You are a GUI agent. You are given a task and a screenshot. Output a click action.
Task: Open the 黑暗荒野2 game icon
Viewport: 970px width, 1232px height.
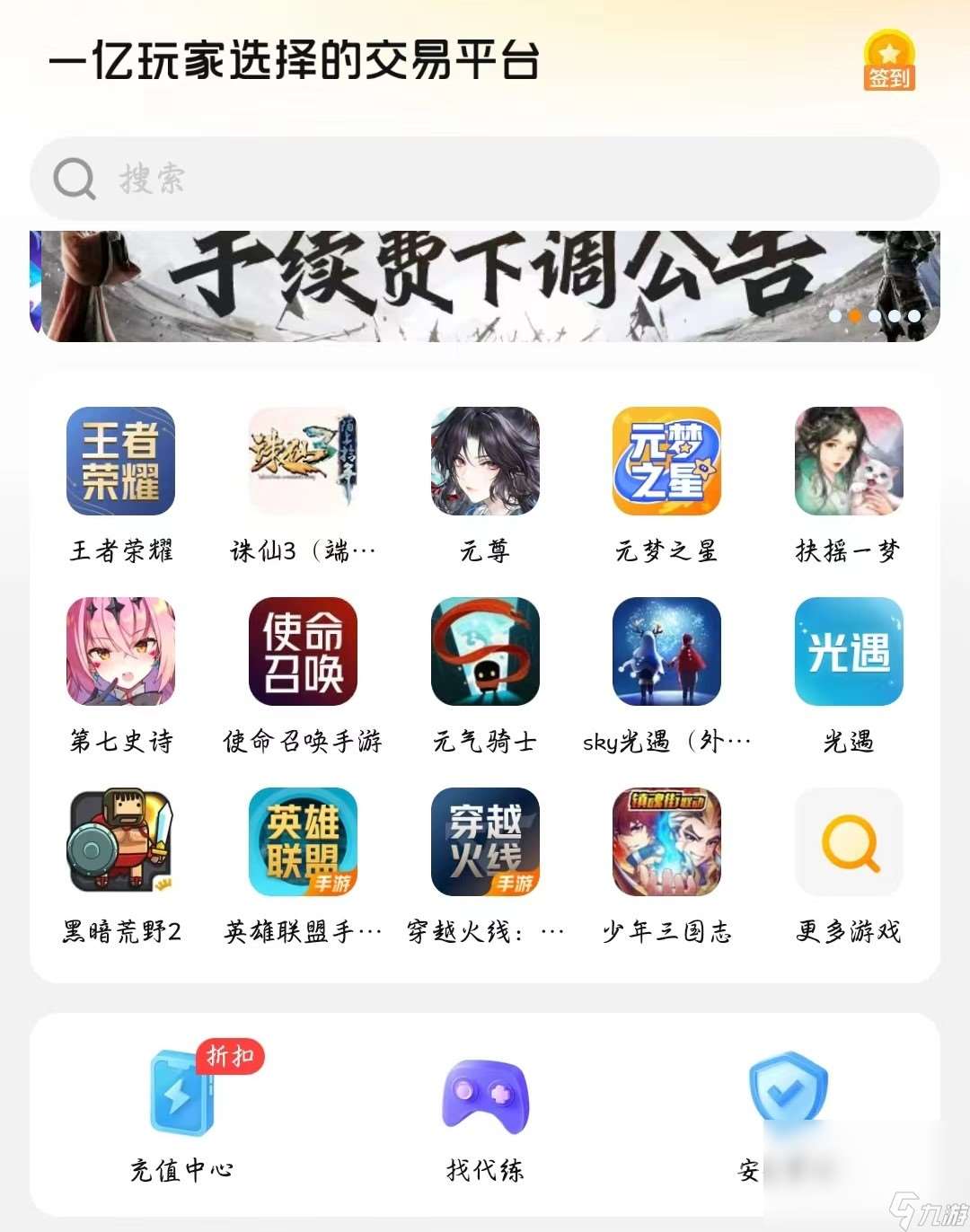[119, 842]
